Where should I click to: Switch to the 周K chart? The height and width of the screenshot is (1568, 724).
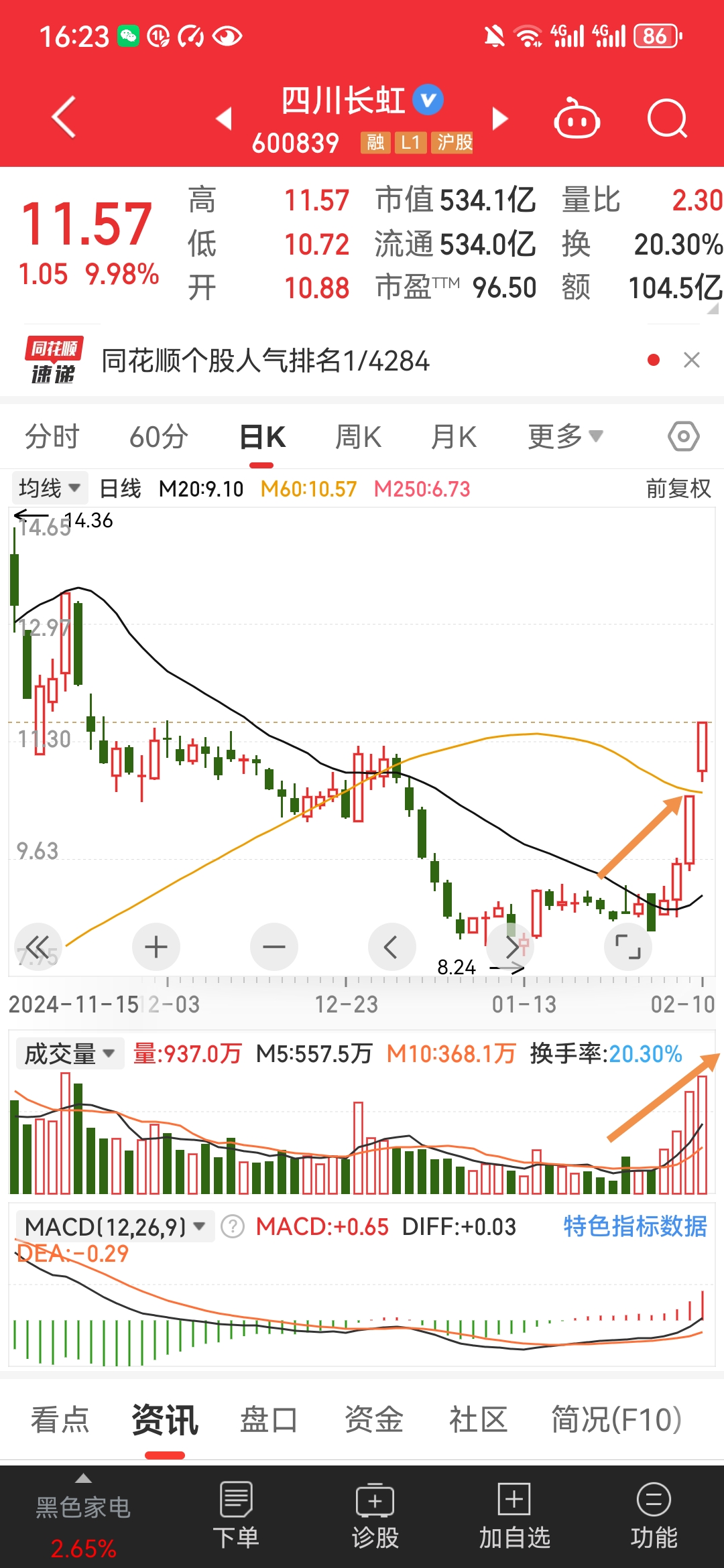point(358,437)
